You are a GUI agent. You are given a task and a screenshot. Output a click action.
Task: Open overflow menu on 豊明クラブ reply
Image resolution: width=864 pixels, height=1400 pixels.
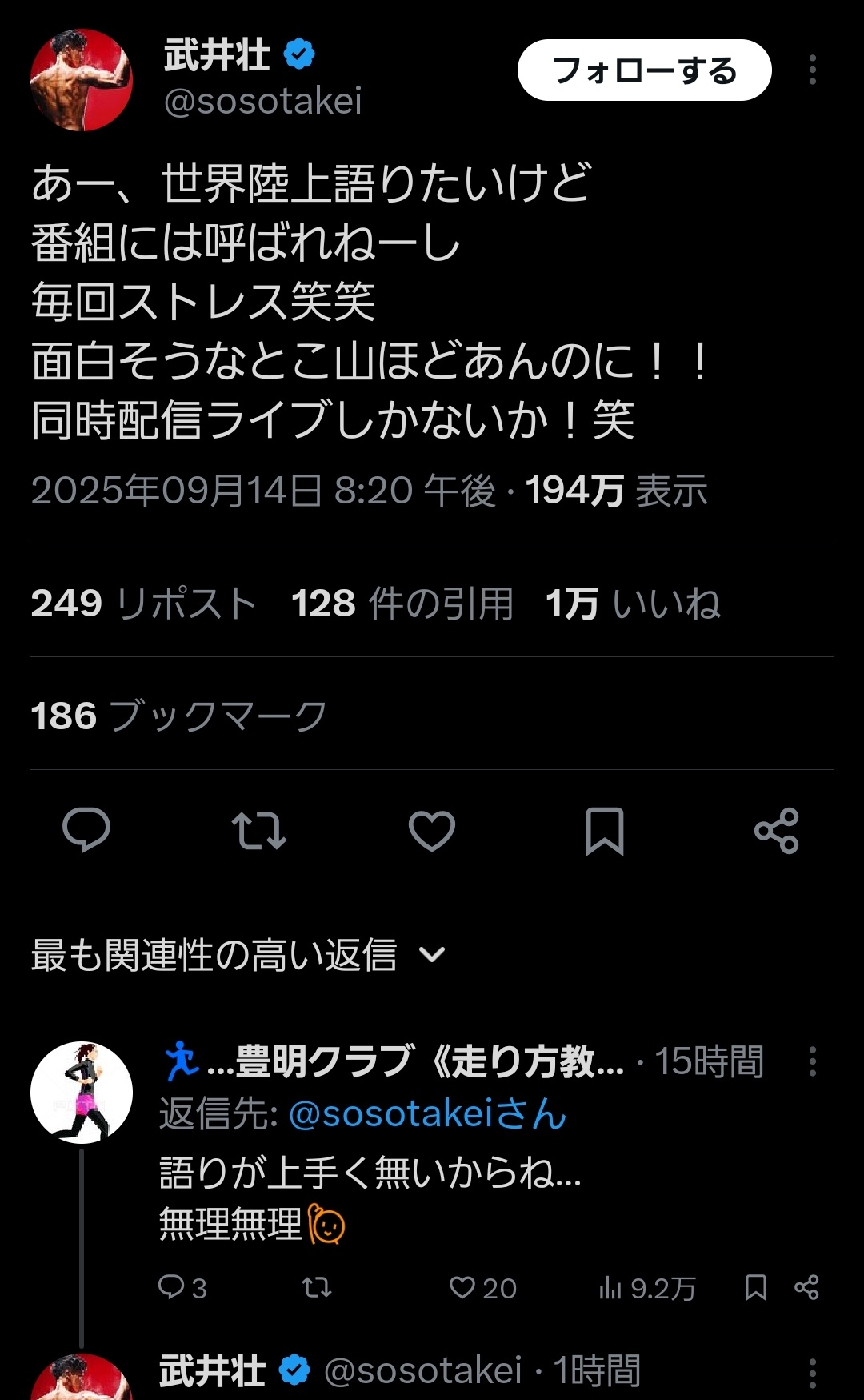[x=812, y=1061]
